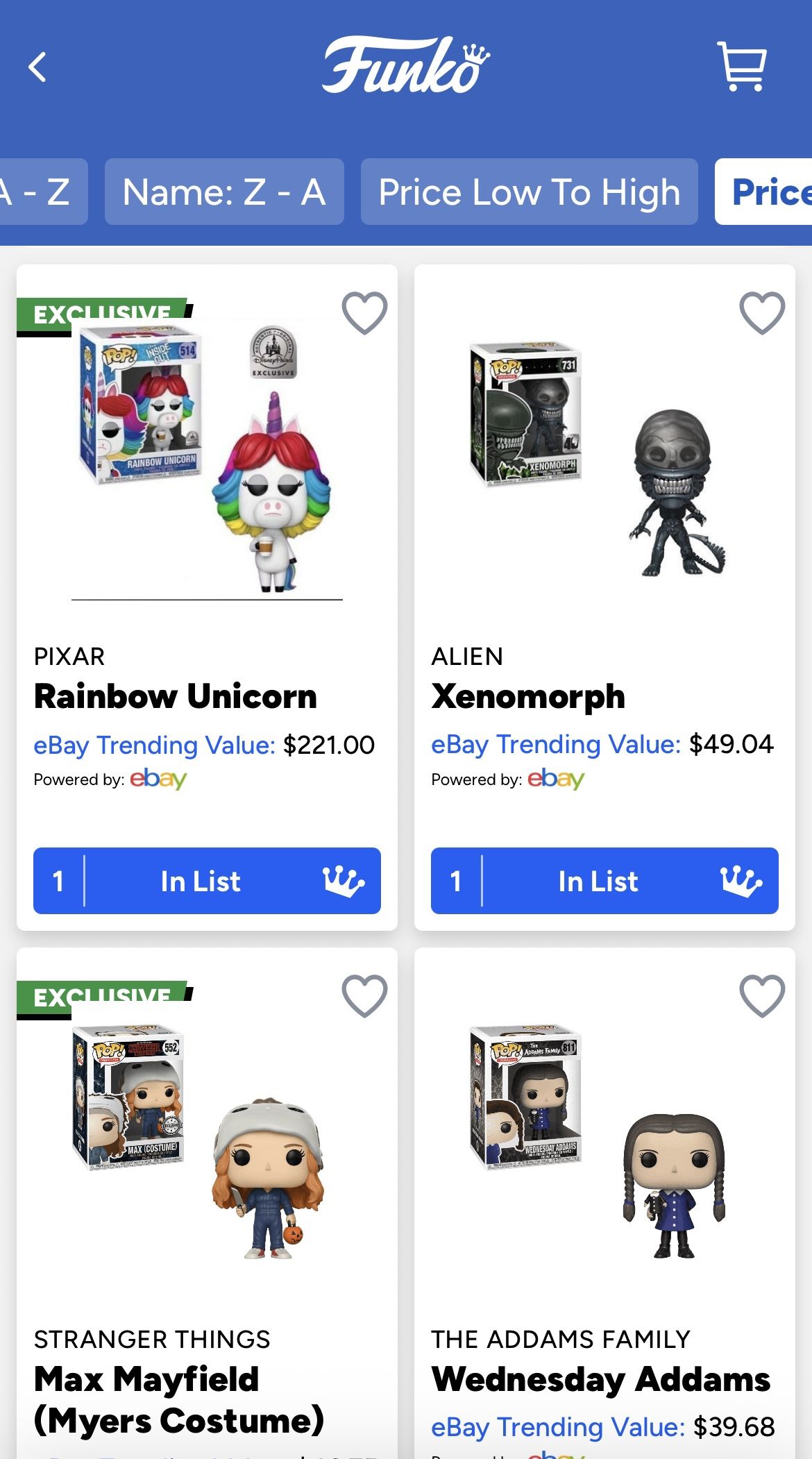Viewport: 812px width, 1459px height.
Task: Open Rainbow Unicorn quantity selector showing 1
Action: [x=58, y=881]
